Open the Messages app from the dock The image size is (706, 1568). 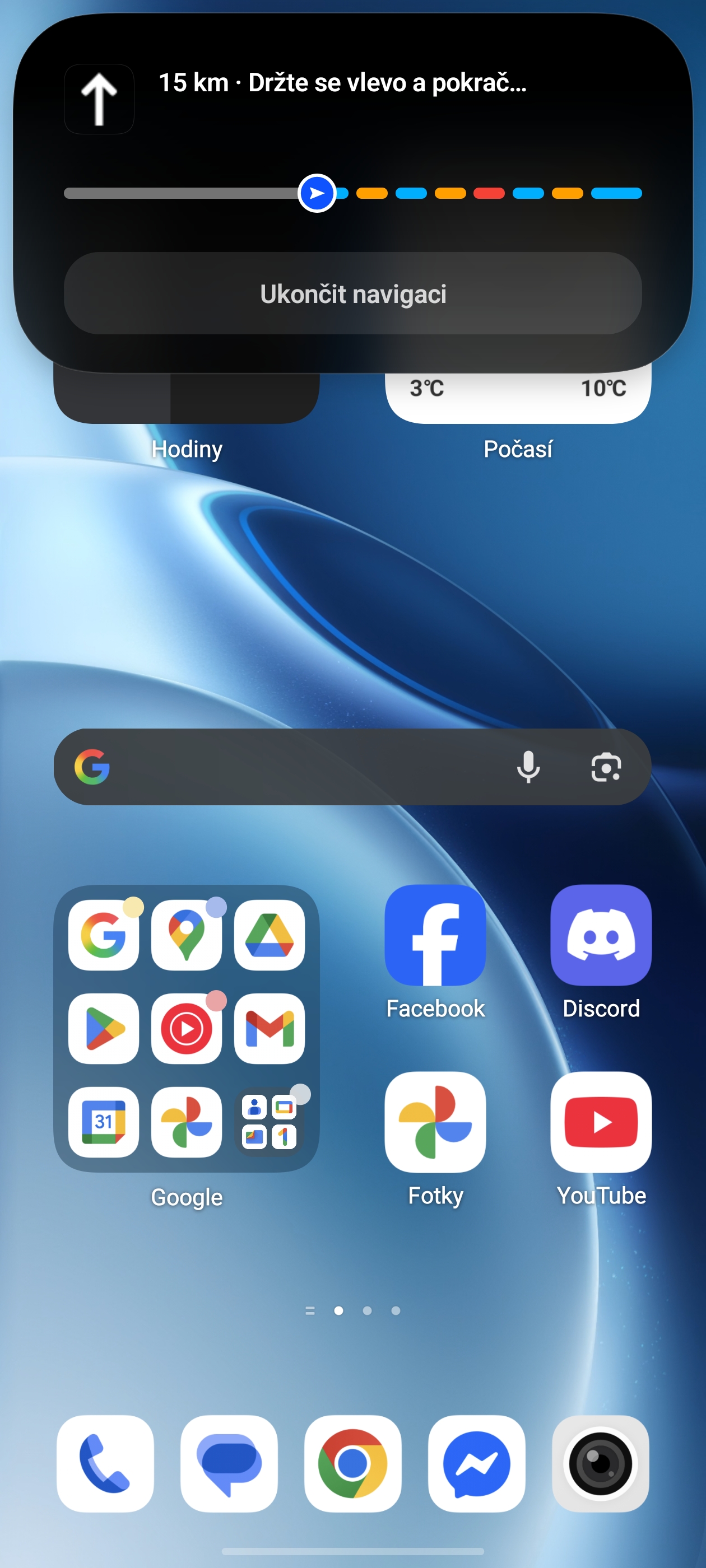(x=229, y=1463)
